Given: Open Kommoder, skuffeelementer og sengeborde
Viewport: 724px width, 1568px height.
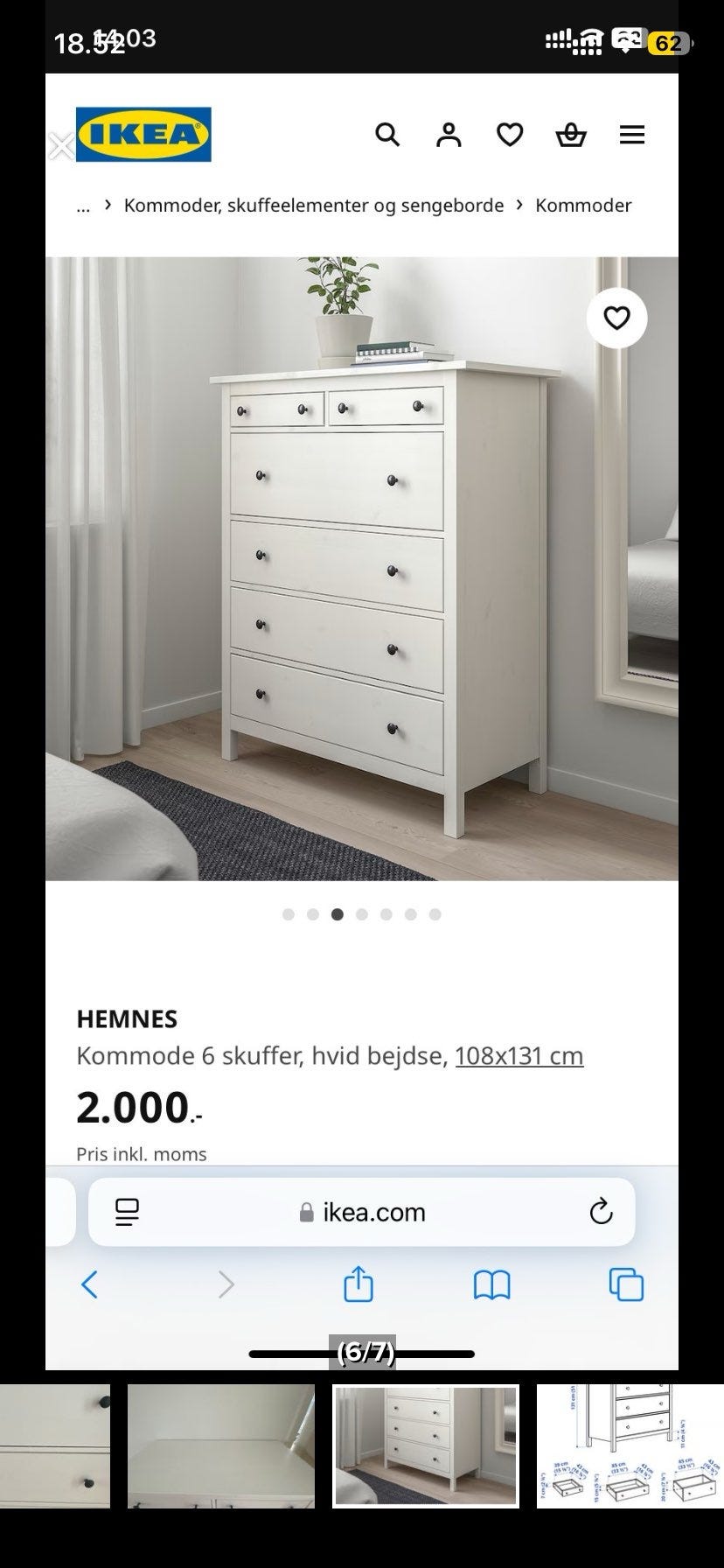Looking at the screenshot, I should pyautogui.click(x=314, y=205).
